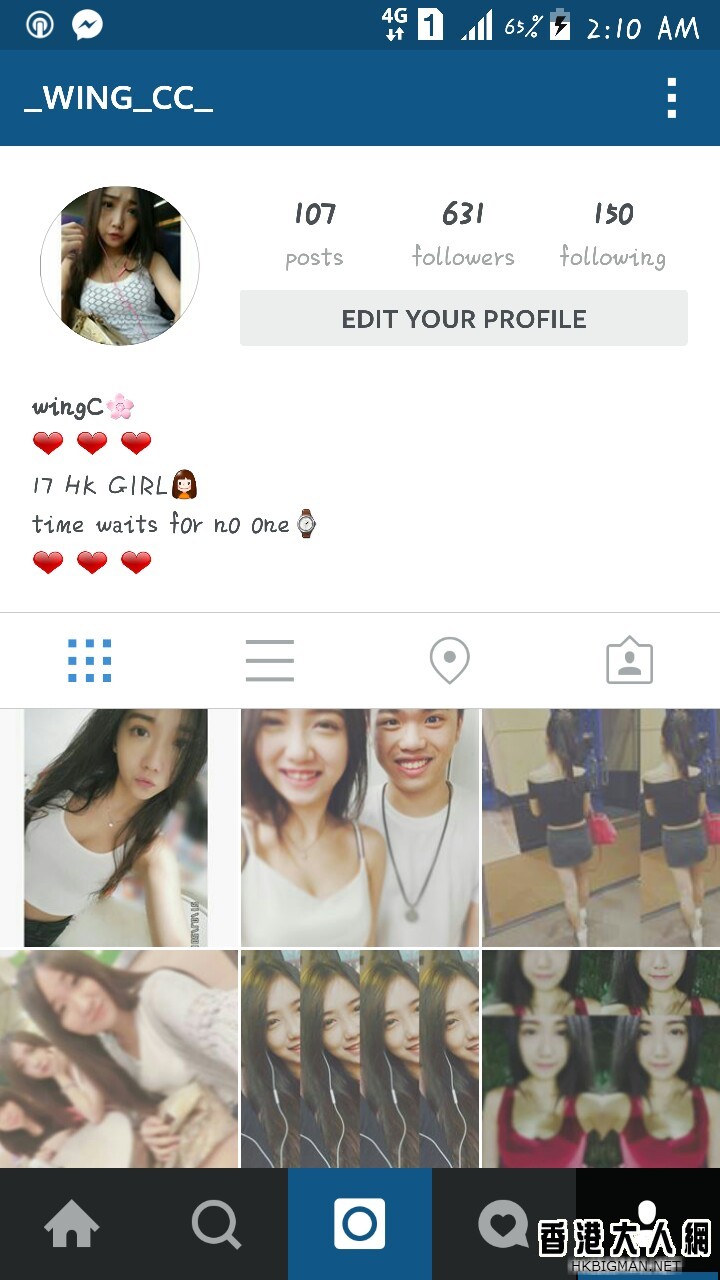Tap Edit Your Profile button
The image size is (720, 1280).
click(x=464, y=319)
